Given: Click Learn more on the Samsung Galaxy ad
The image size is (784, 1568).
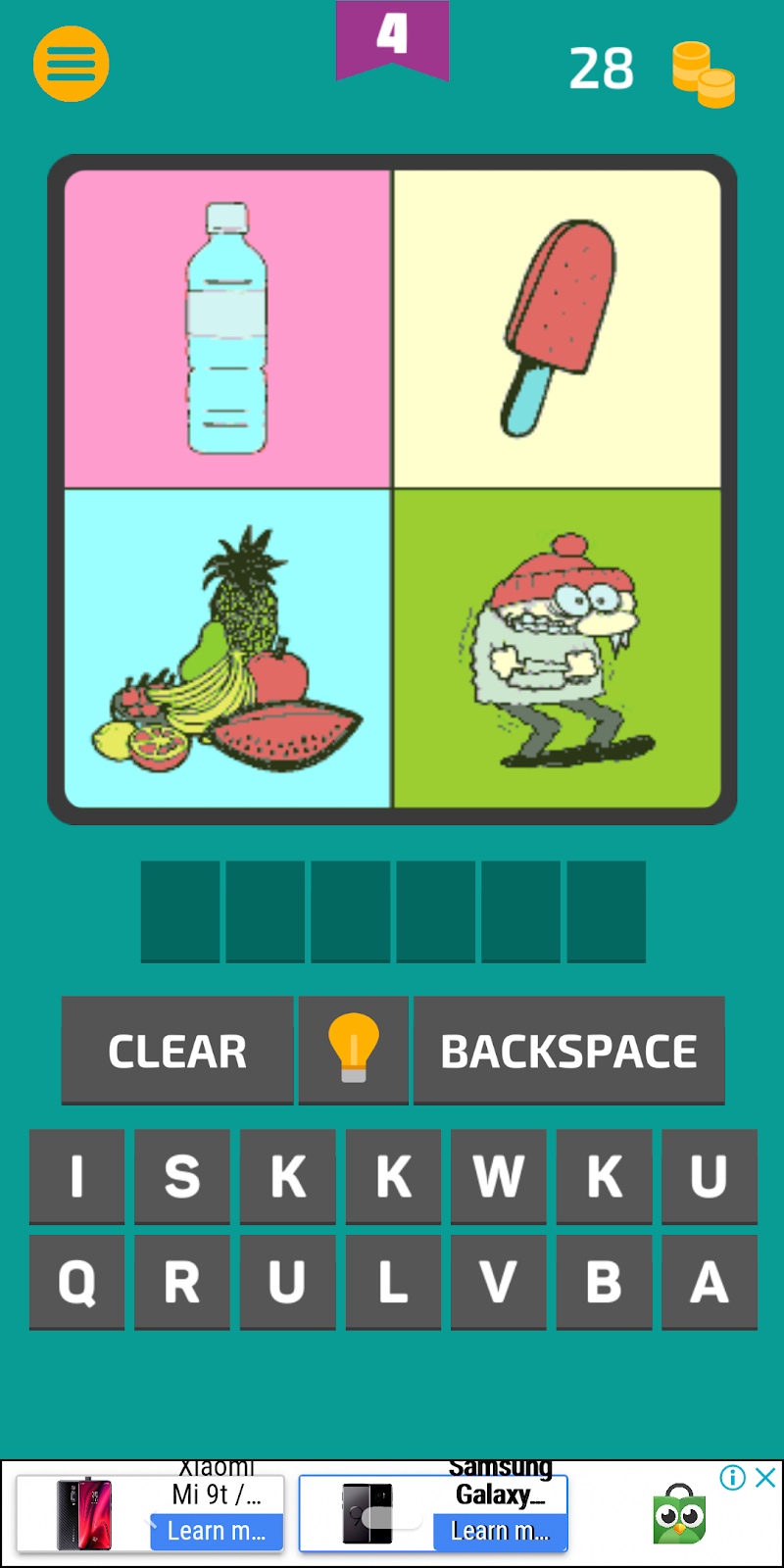Looking at the screenshot, I should pos(500,1531).
